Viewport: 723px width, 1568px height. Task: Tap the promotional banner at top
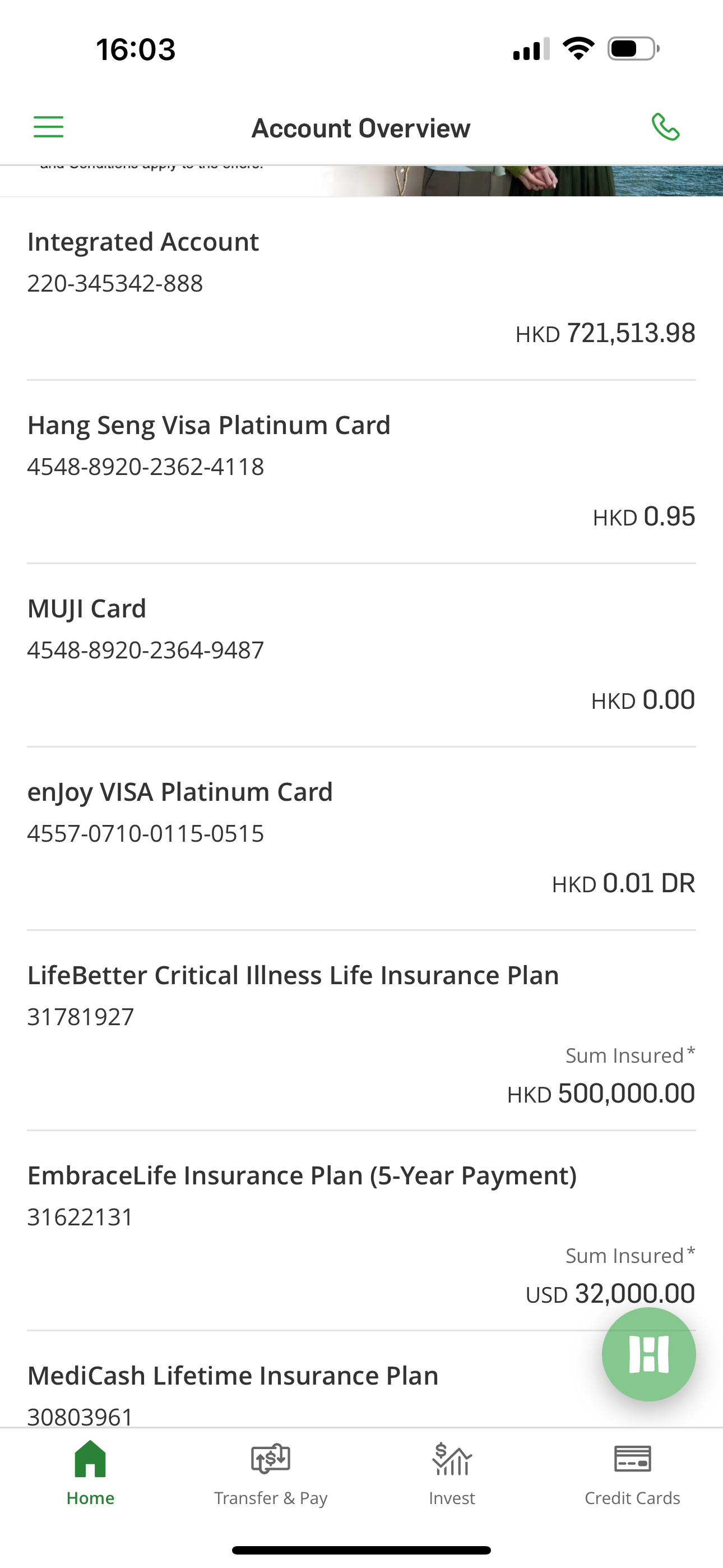pos(361,181)
